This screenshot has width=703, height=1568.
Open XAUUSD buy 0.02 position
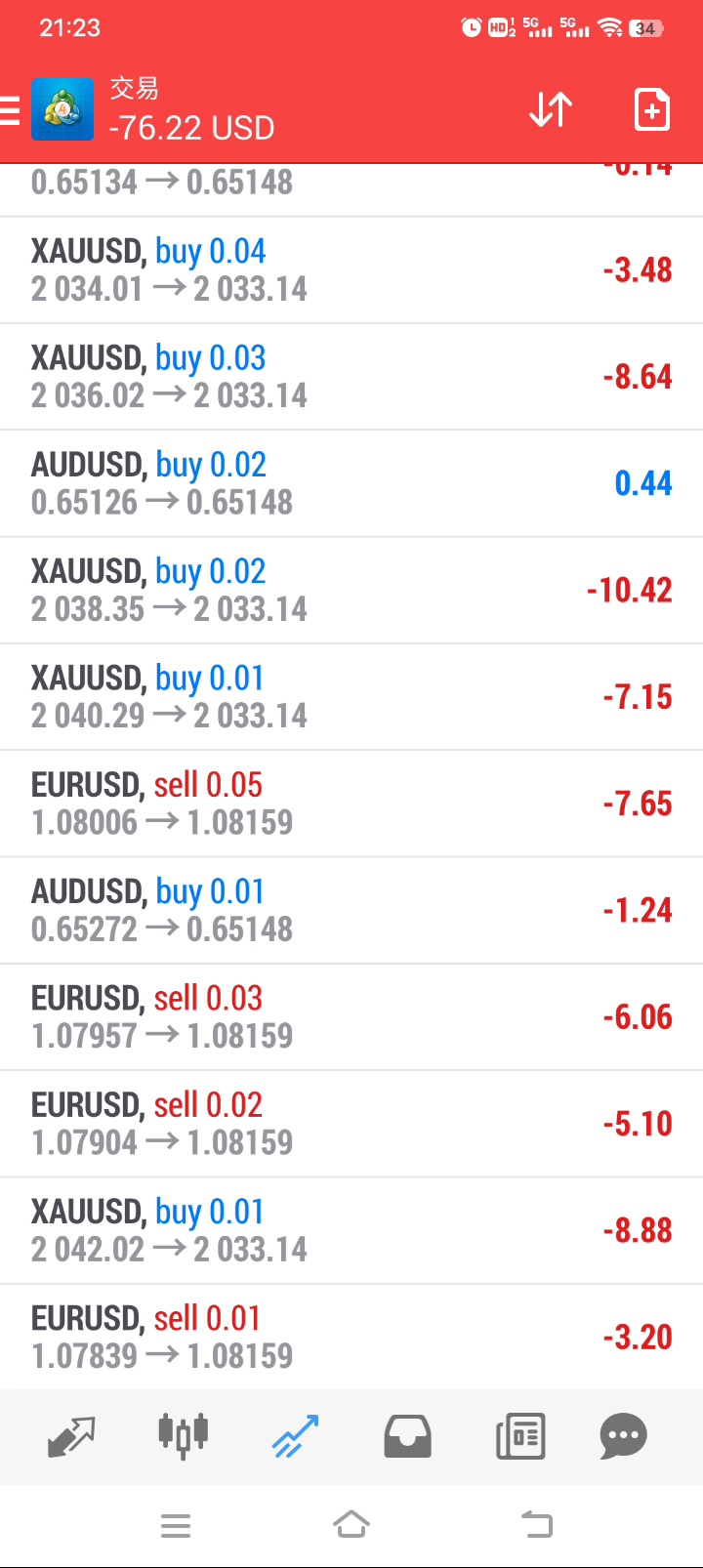coord(351,590)
